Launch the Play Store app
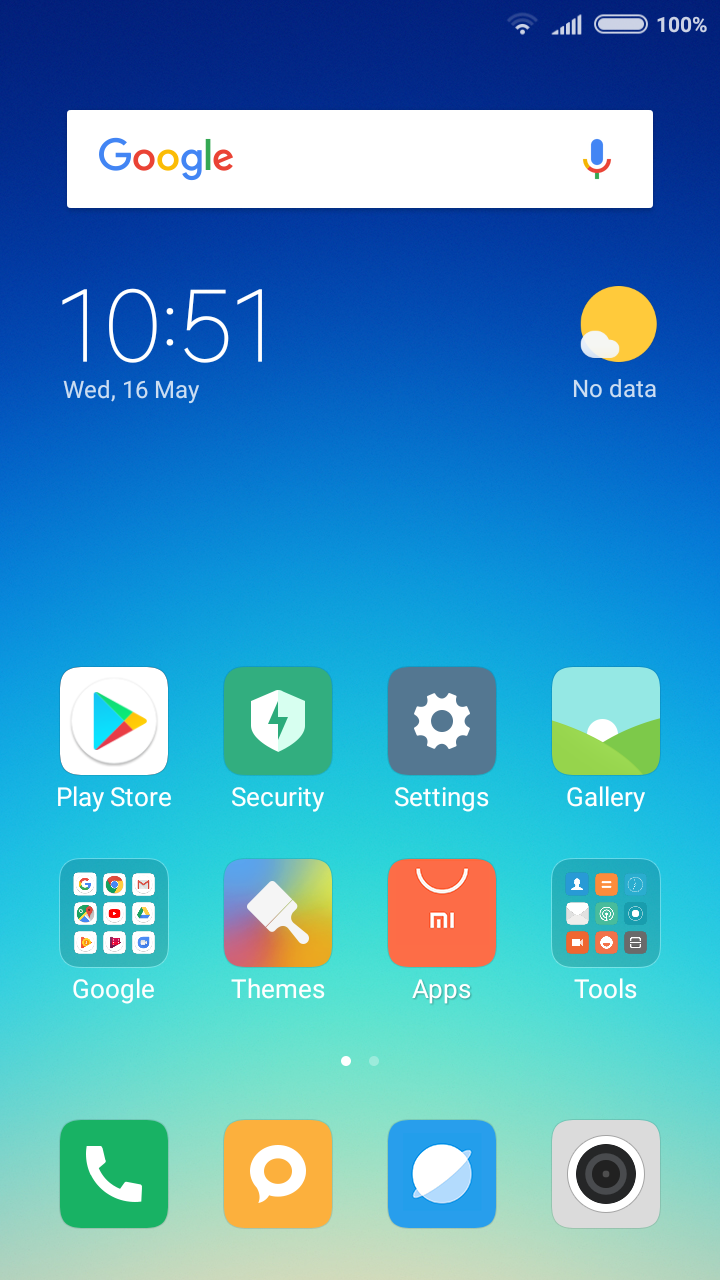 click(x=114, y=721)
